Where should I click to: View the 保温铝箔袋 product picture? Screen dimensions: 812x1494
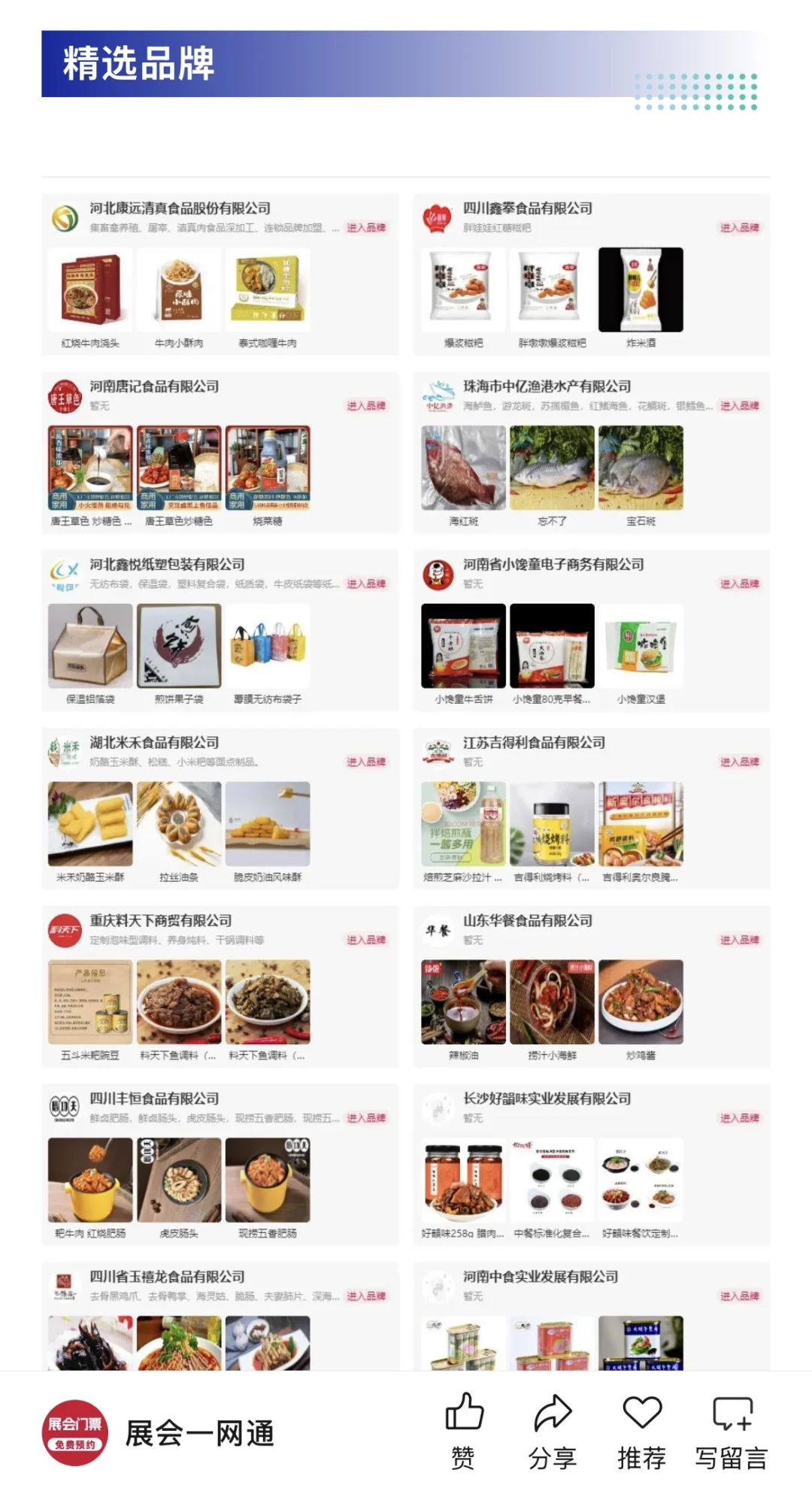[x=90, y=646]
